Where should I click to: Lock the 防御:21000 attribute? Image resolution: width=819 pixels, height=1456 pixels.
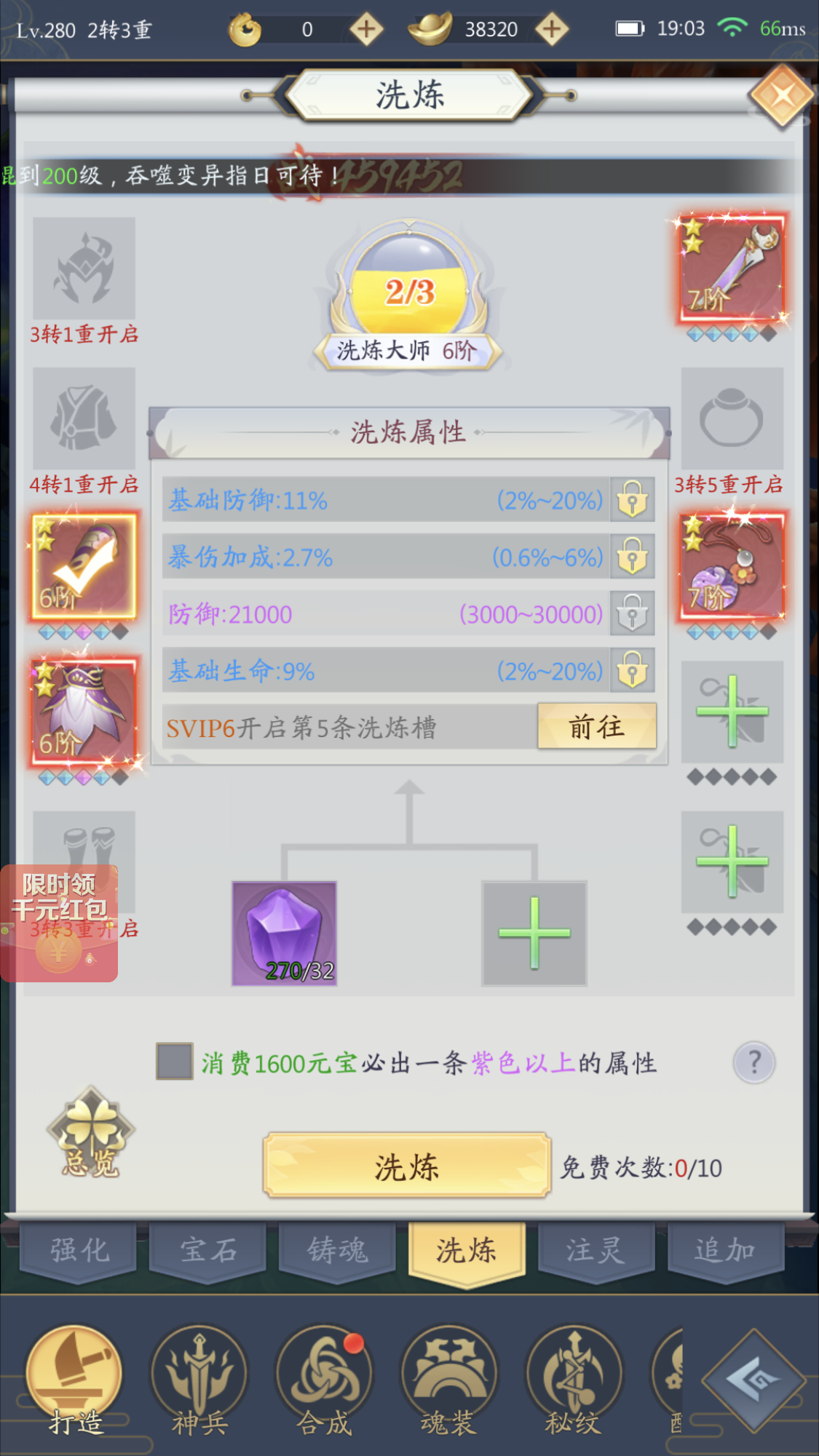tap(632, 614)
